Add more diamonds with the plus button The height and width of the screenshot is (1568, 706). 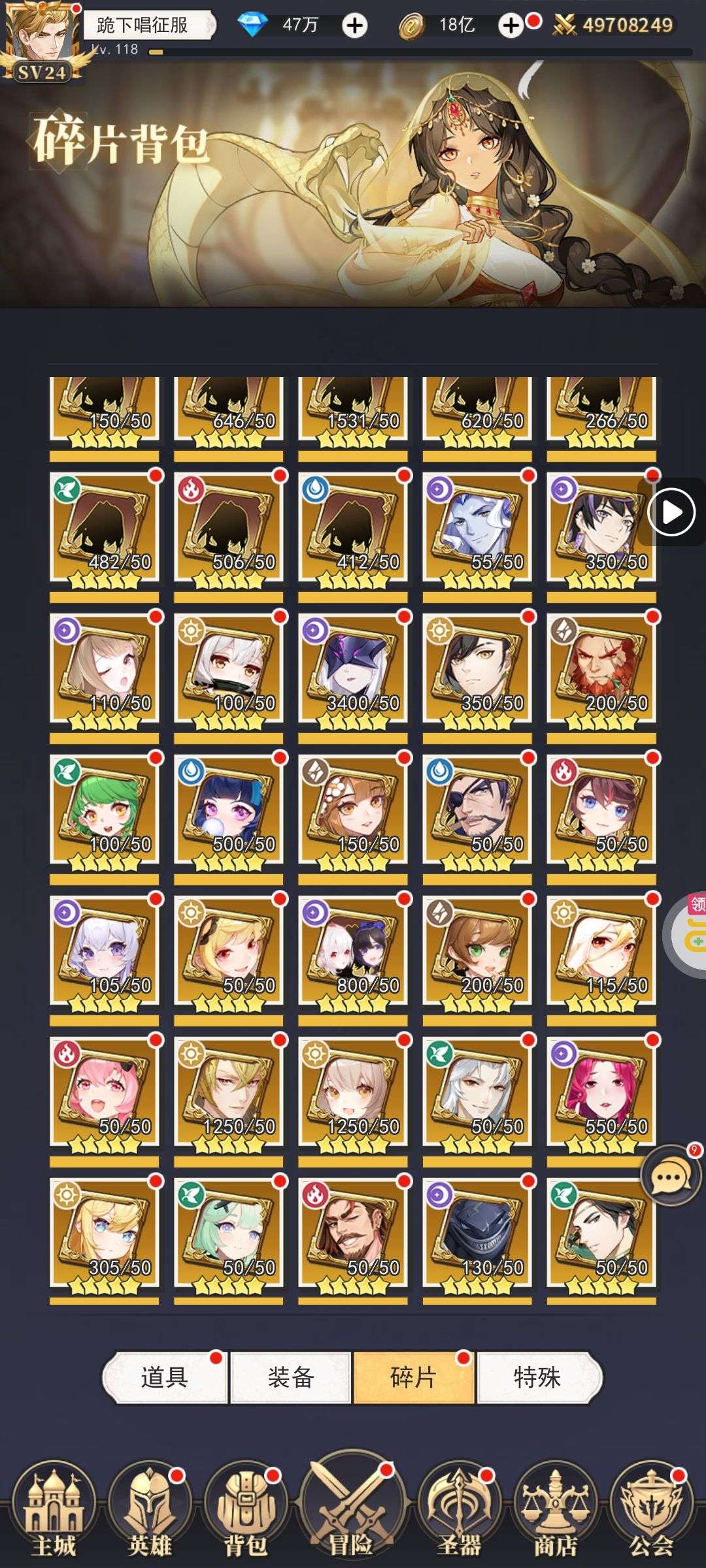point(354,26)
